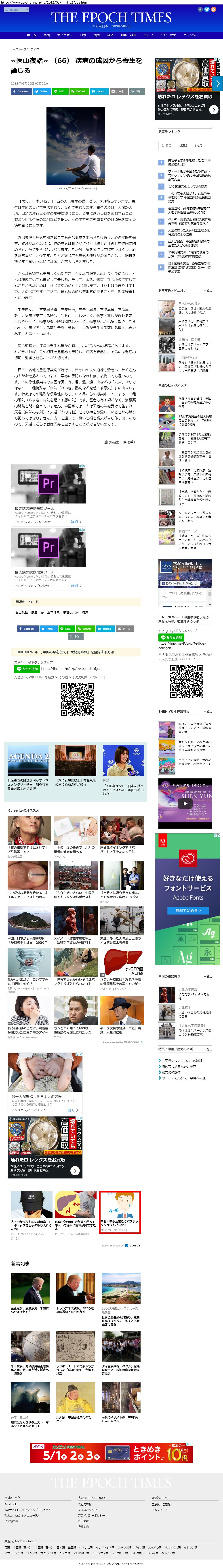Open the 経済 section in the nav bar

point(110,35)
